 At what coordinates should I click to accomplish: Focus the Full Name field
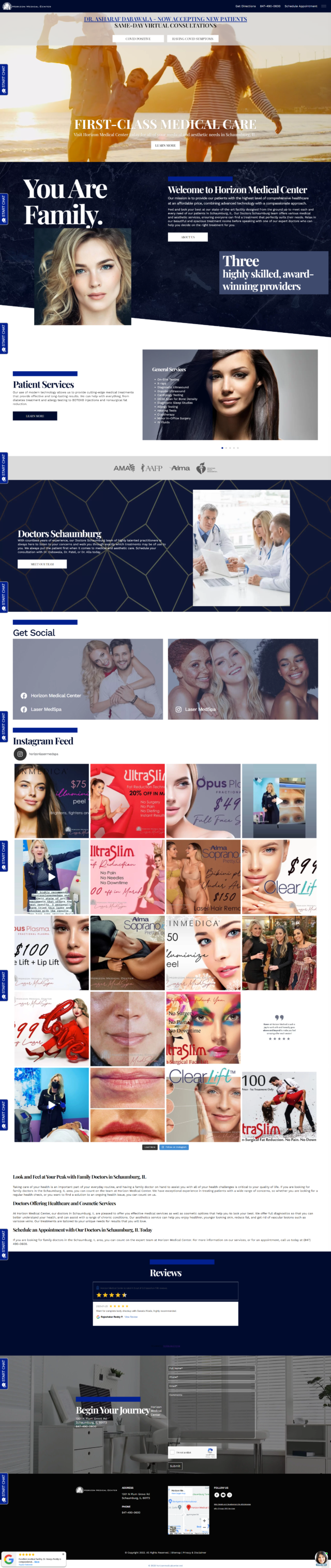pos(211,1368)
